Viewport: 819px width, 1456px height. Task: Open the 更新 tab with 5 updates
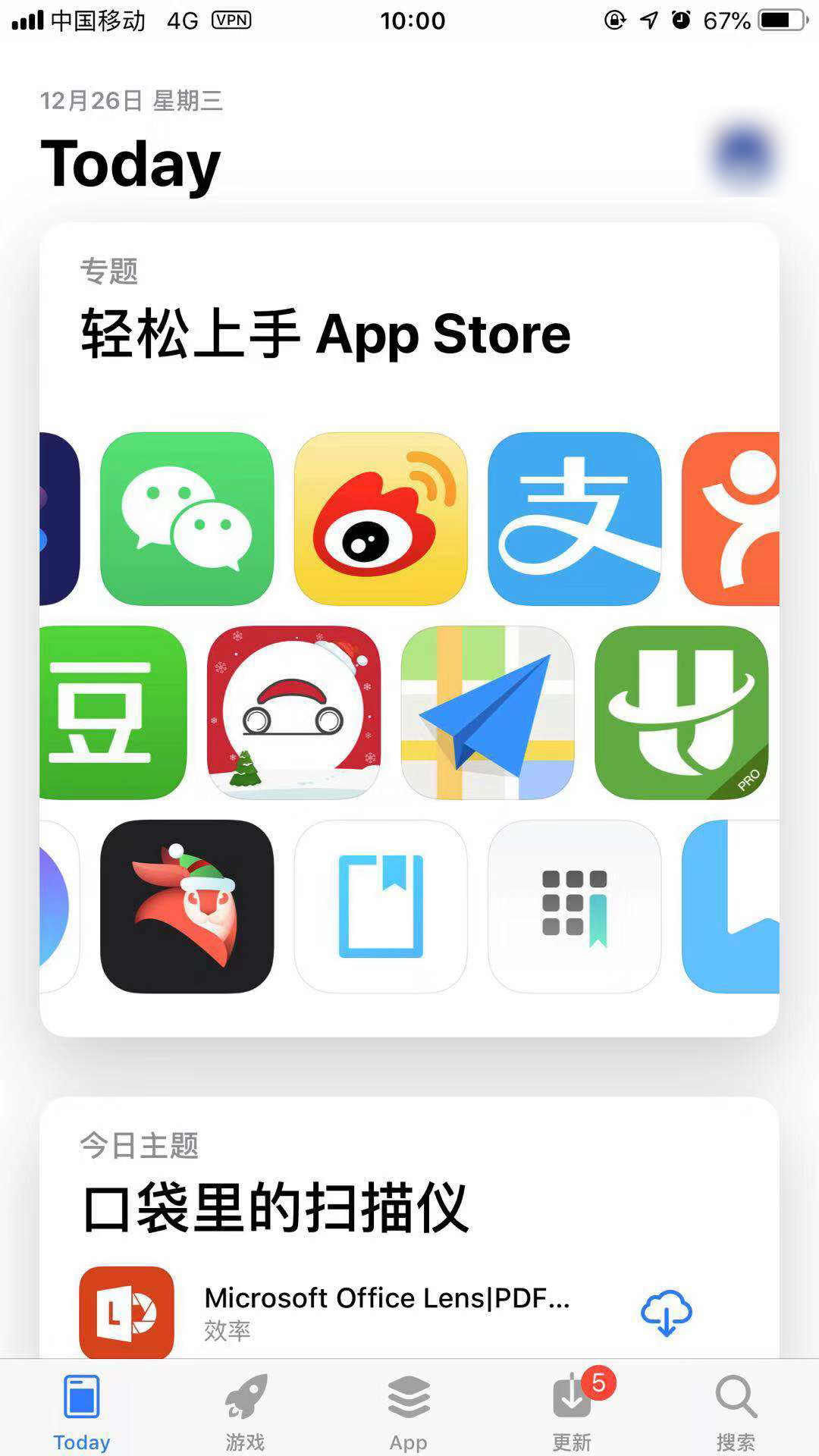[573, 1410]
